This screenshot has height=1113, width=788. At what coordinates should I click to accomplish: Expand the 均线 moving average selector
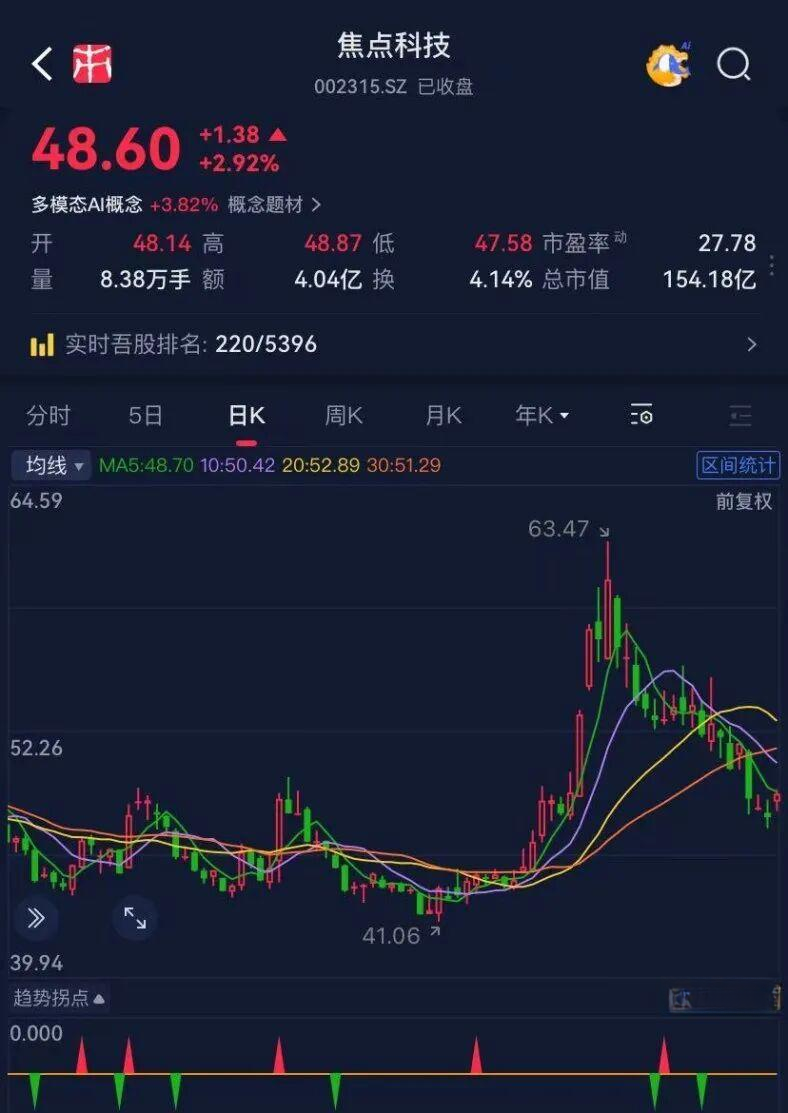[x=50, y=465]
